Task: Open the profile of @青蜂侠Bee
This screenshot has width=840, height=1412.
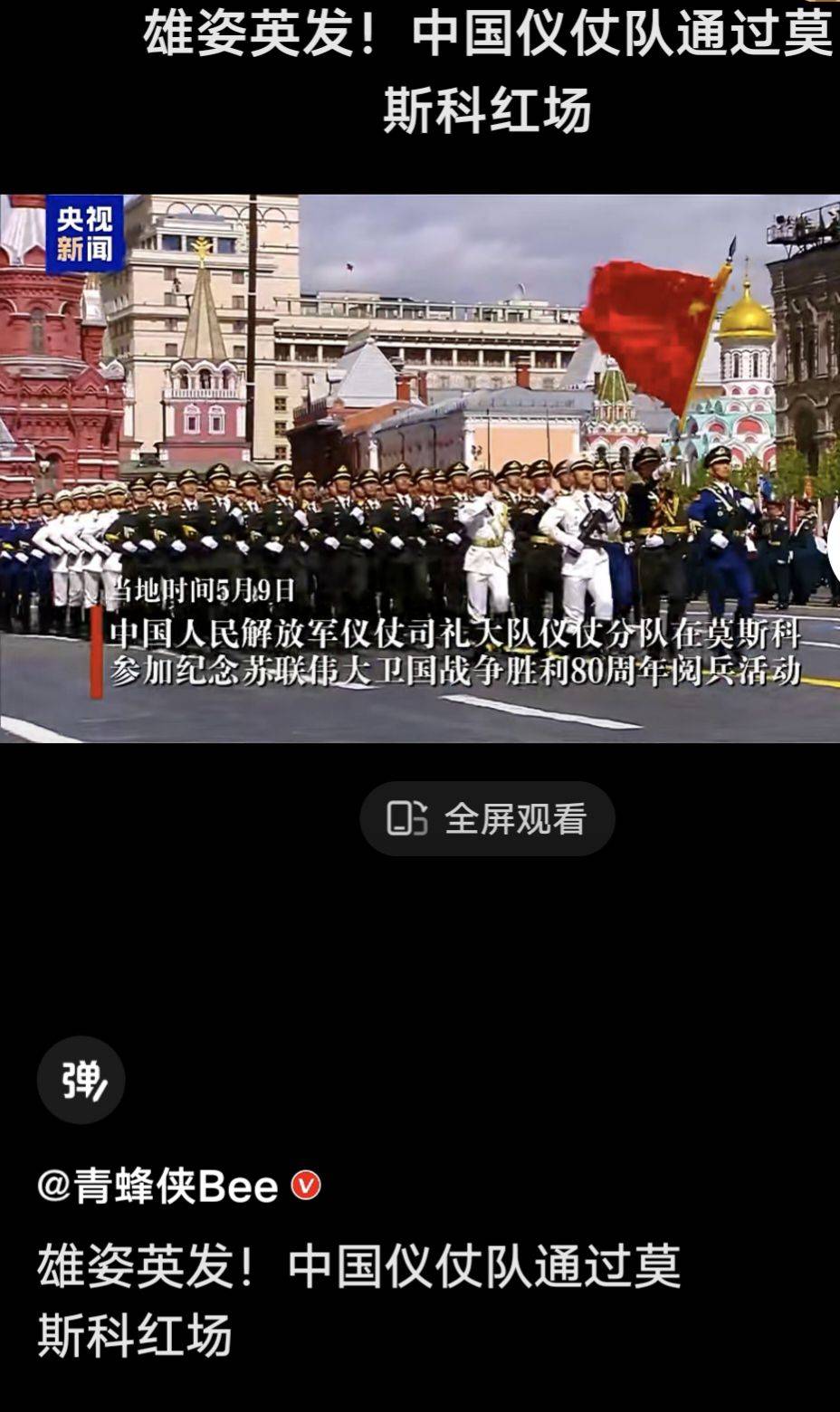Action: (x=158, y=1185)
